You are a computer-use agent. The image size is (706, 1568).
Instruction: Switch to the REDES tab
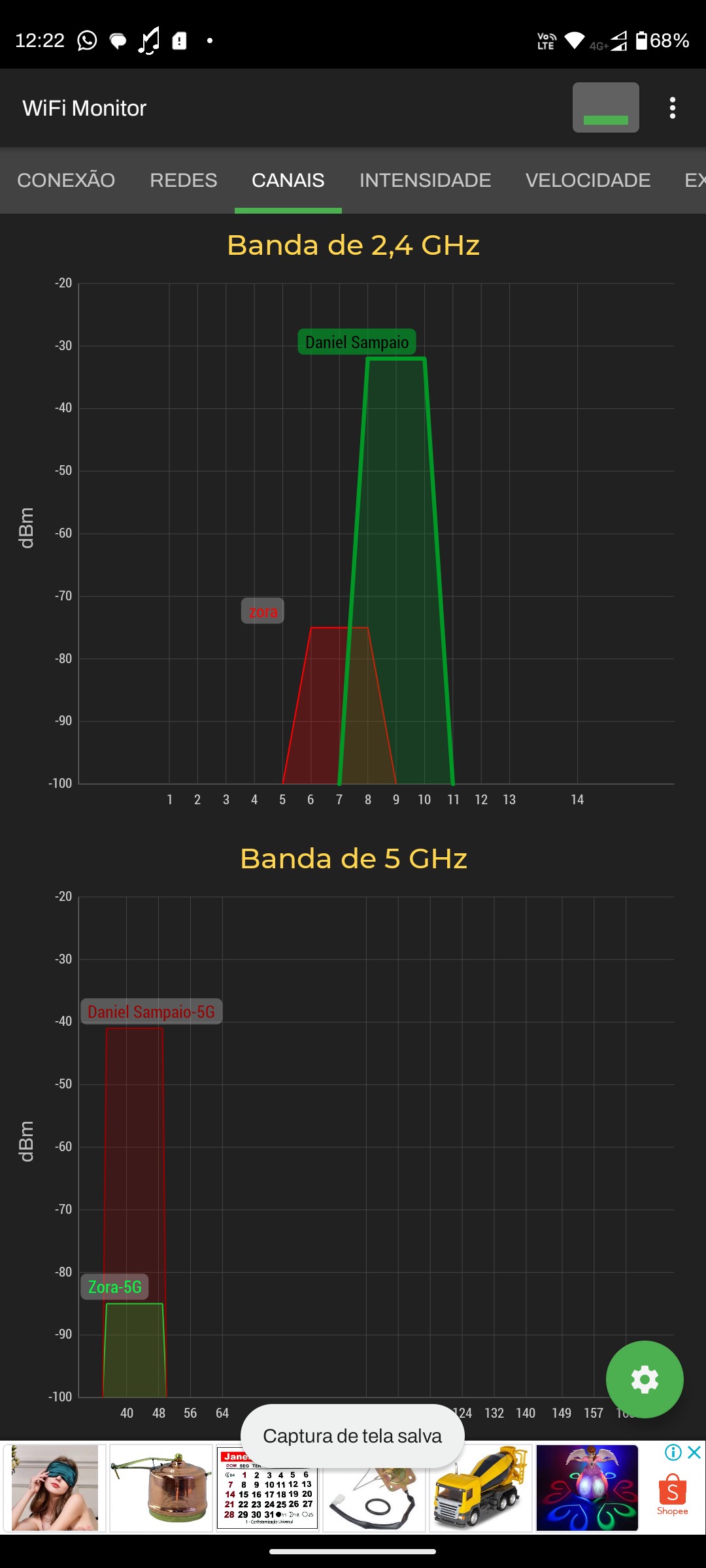(183, 180)
